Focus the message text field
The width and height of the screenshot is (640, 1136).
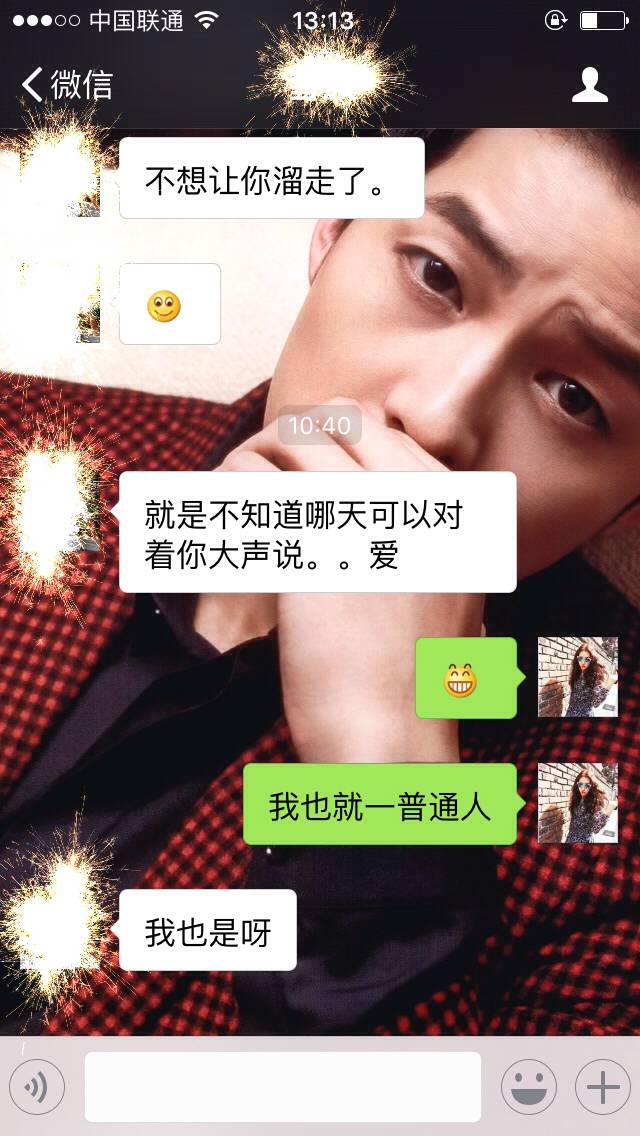click(x=283, y=1086)
